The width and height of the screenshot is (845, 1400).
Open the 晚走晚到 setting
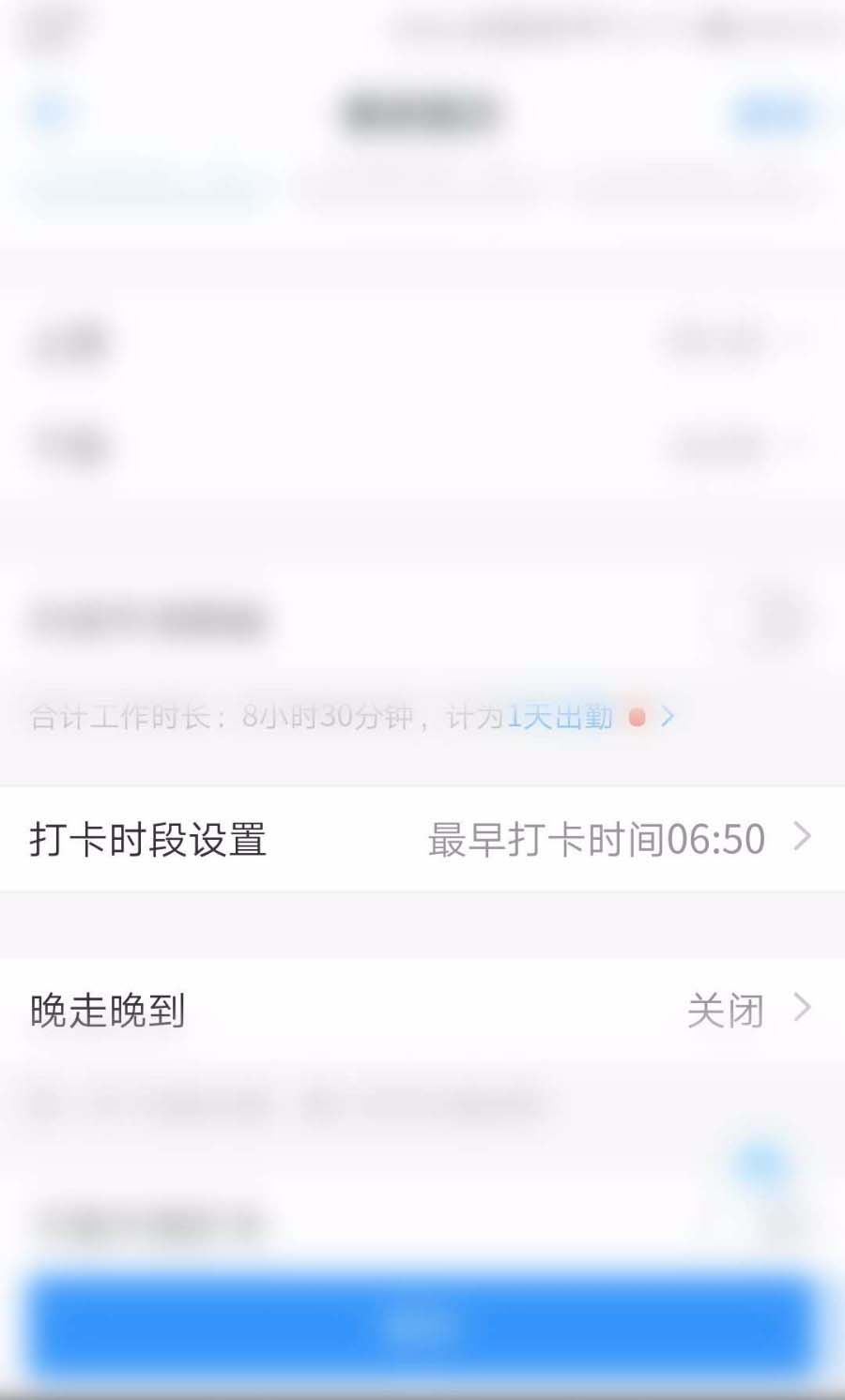(422, 1011)
